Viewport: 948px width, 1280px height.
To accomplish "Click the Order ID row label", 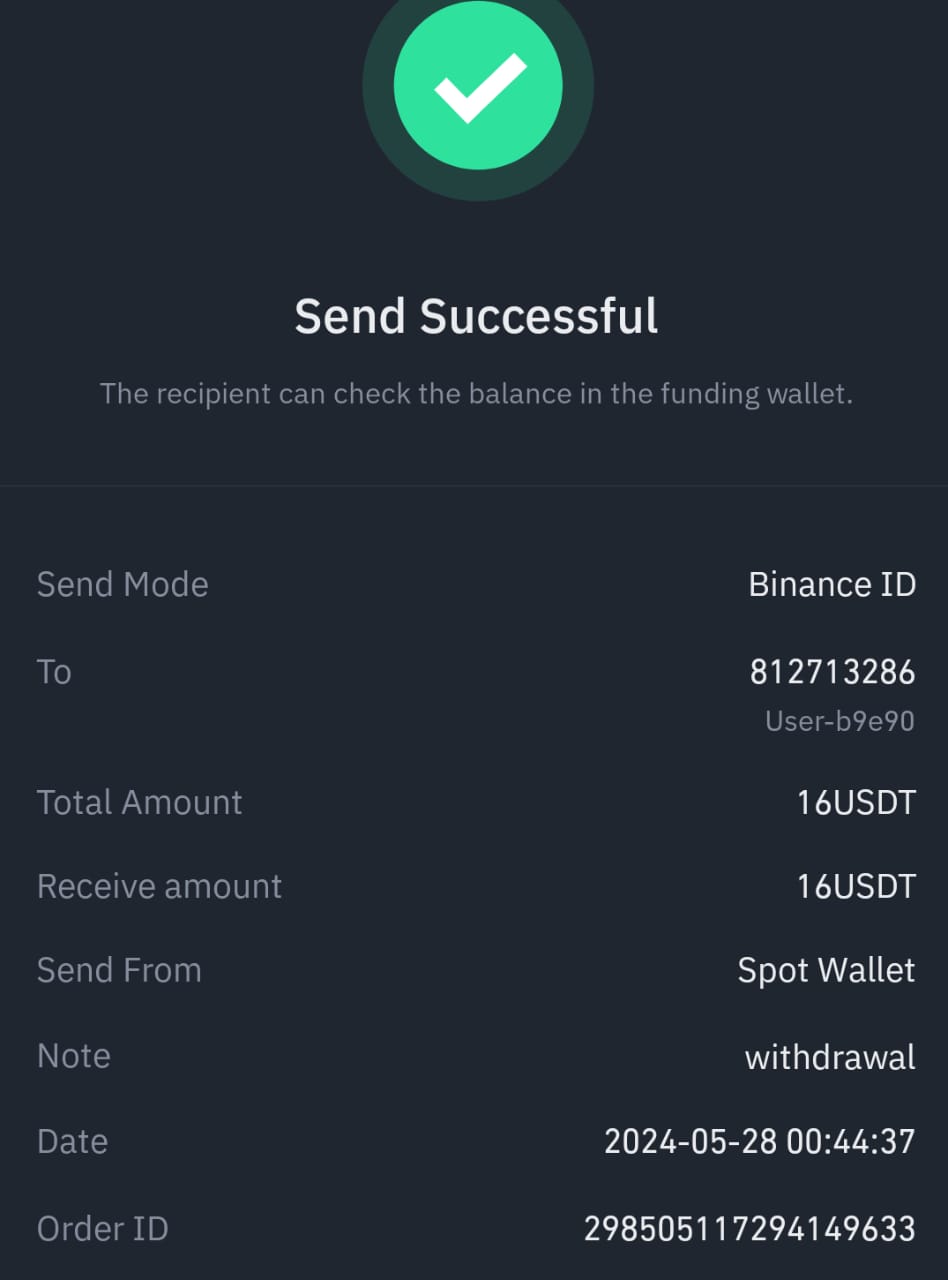I will click(x=102, y=1228).
